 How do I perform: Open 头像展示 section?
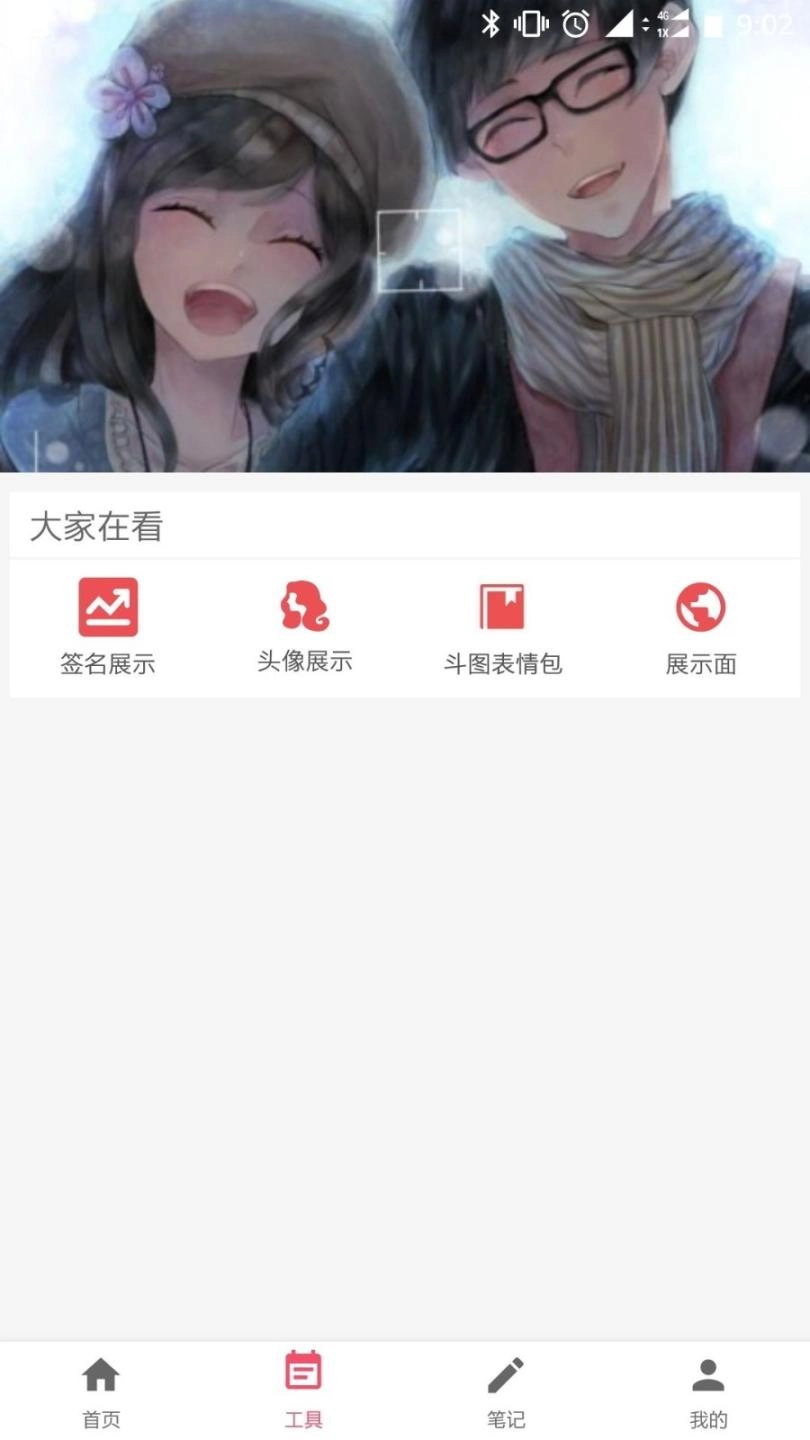pos(305,627)
